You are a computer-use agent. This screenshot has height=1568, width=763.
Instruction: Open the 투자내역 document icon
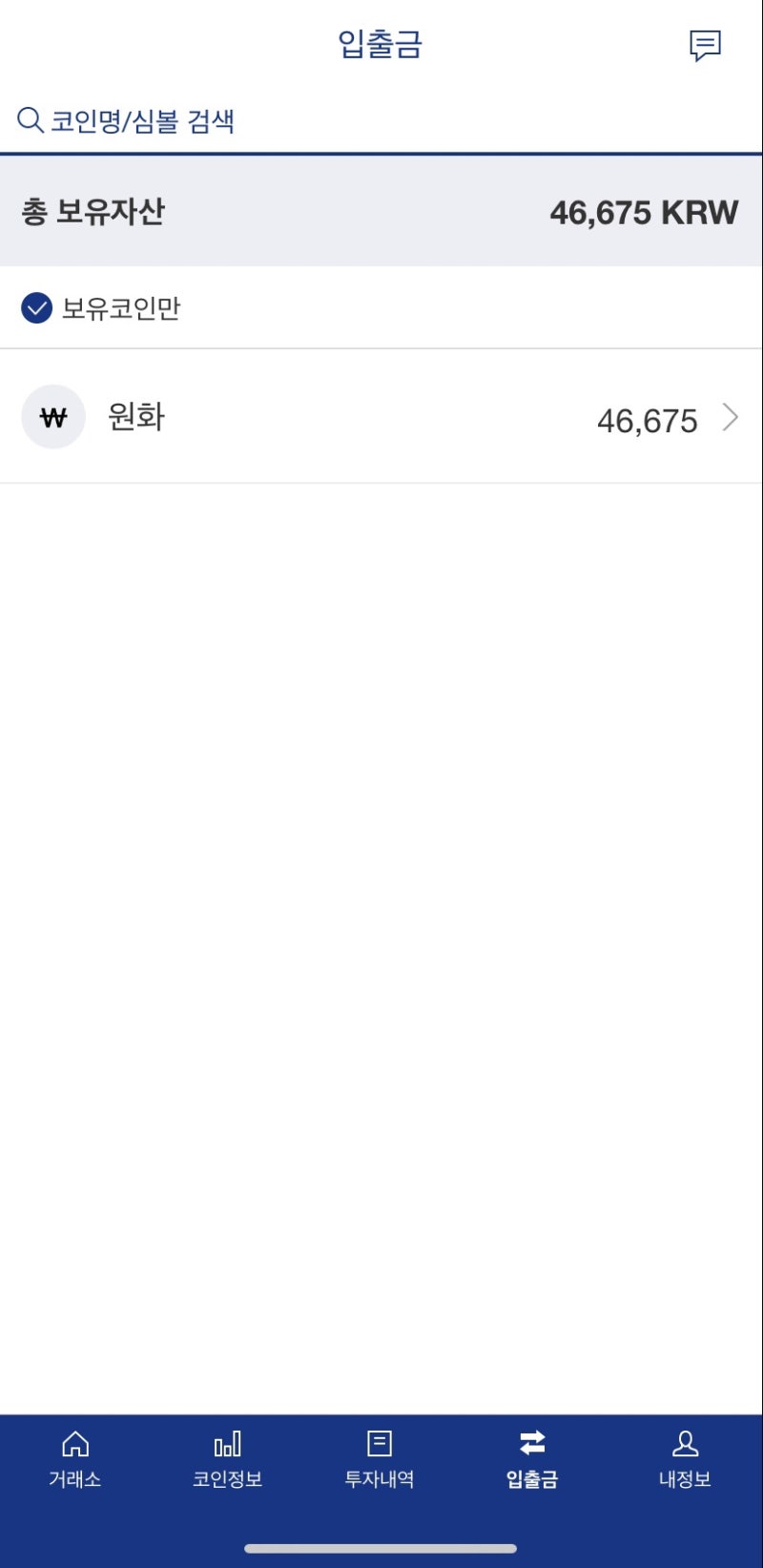[379, 1441]
